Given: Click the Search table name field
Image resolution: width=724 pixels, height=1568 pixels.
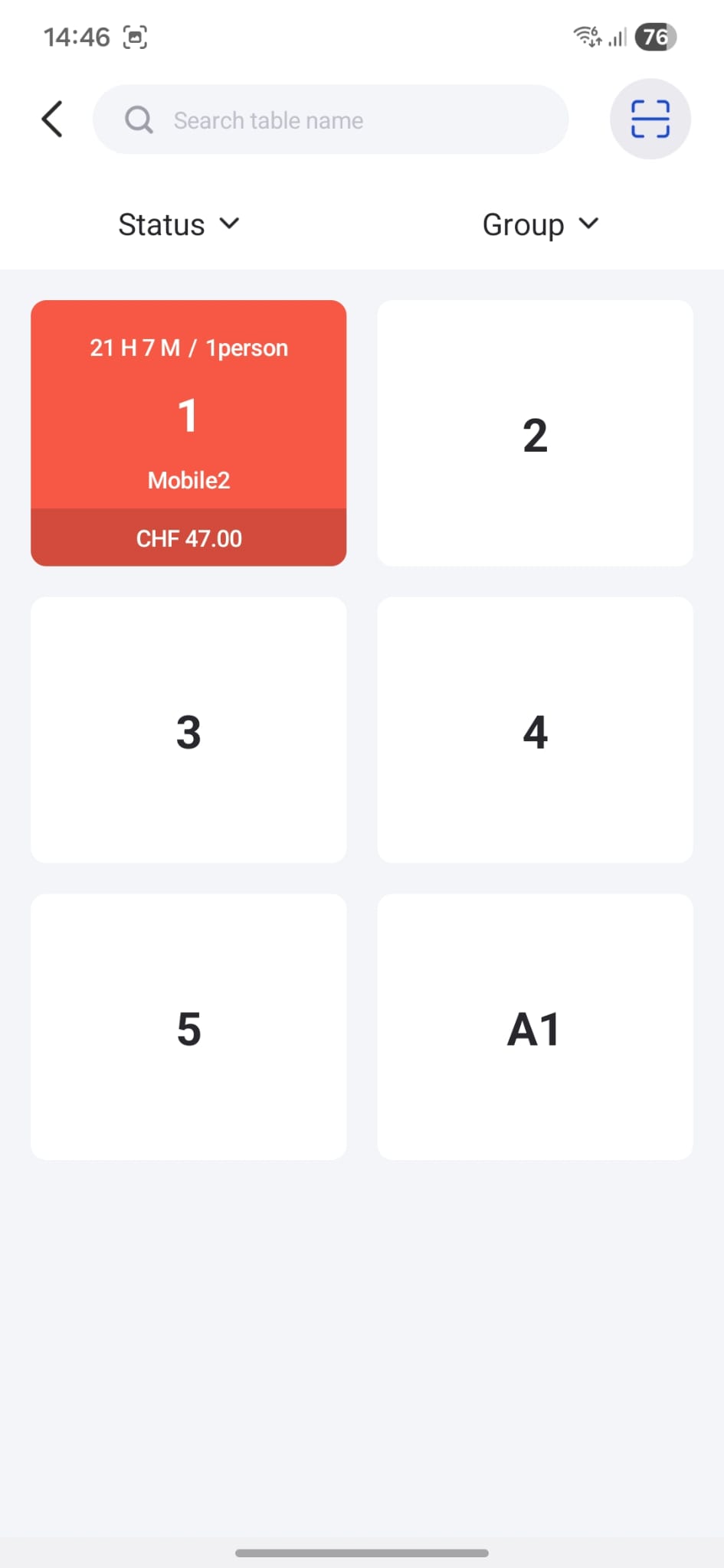Looking at the screenshot, I should 331,119.
